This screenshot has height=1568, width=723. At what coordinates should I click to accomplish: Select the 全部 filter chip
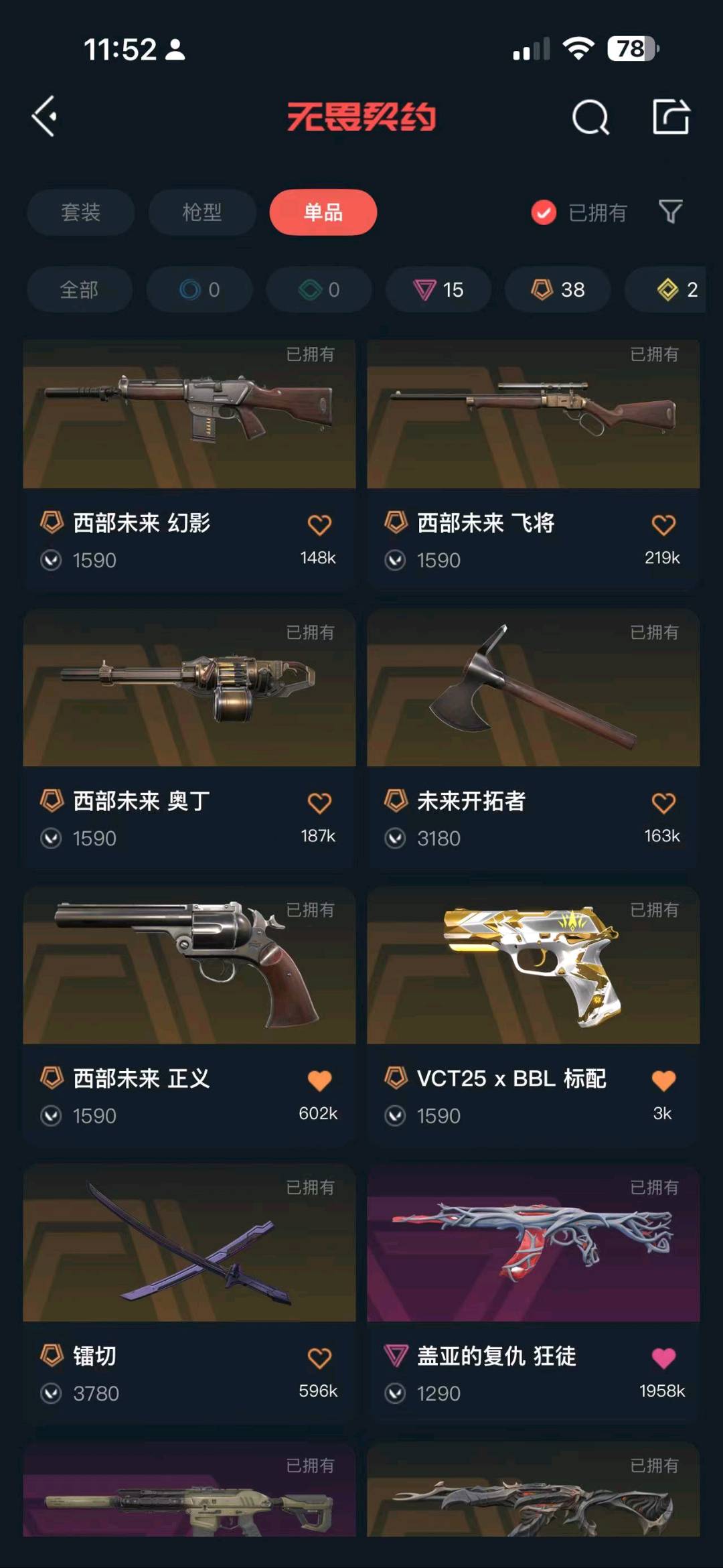click(79, 289)
